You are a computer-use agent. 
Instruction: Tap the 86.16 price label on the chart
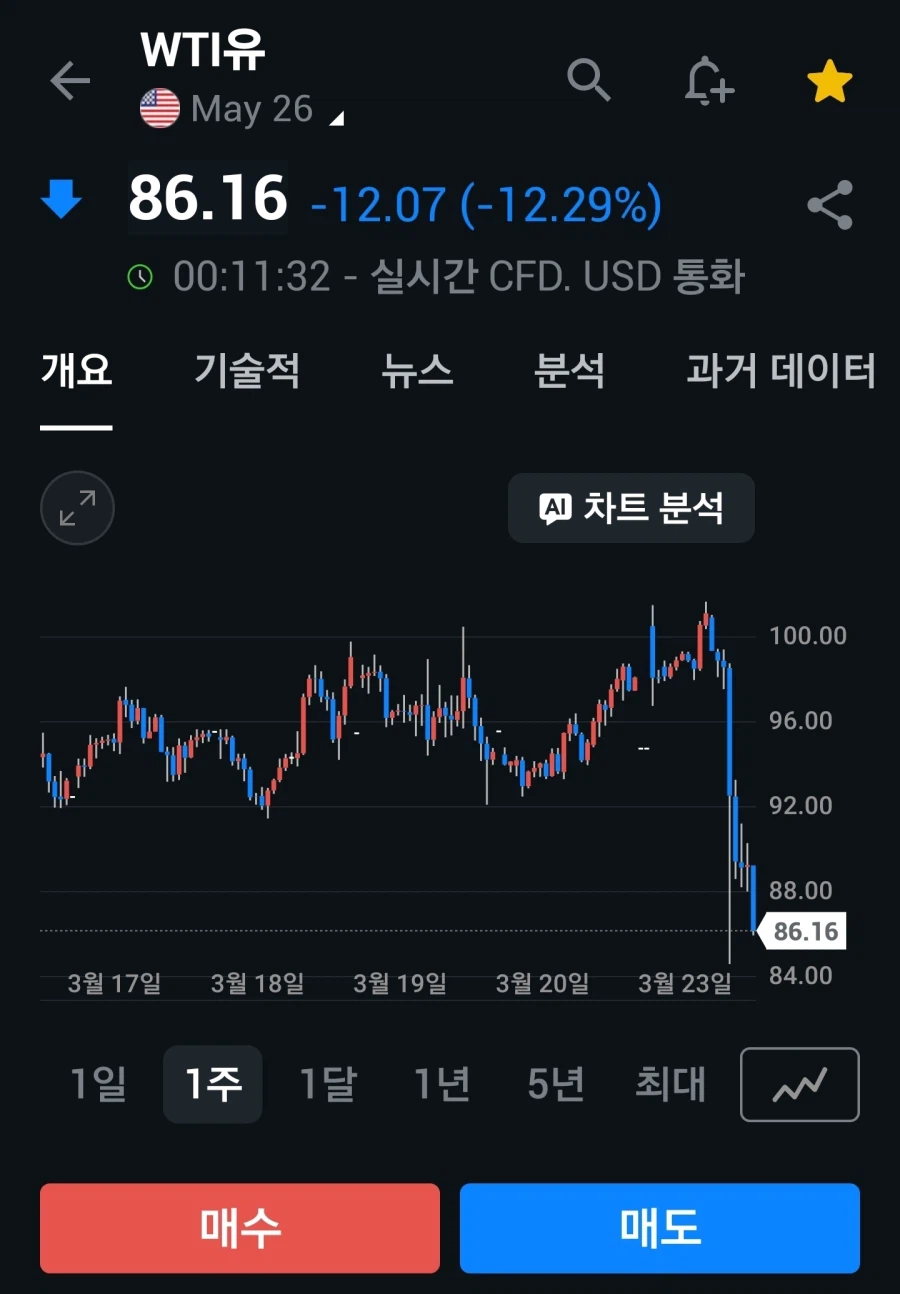pos(806,931)
